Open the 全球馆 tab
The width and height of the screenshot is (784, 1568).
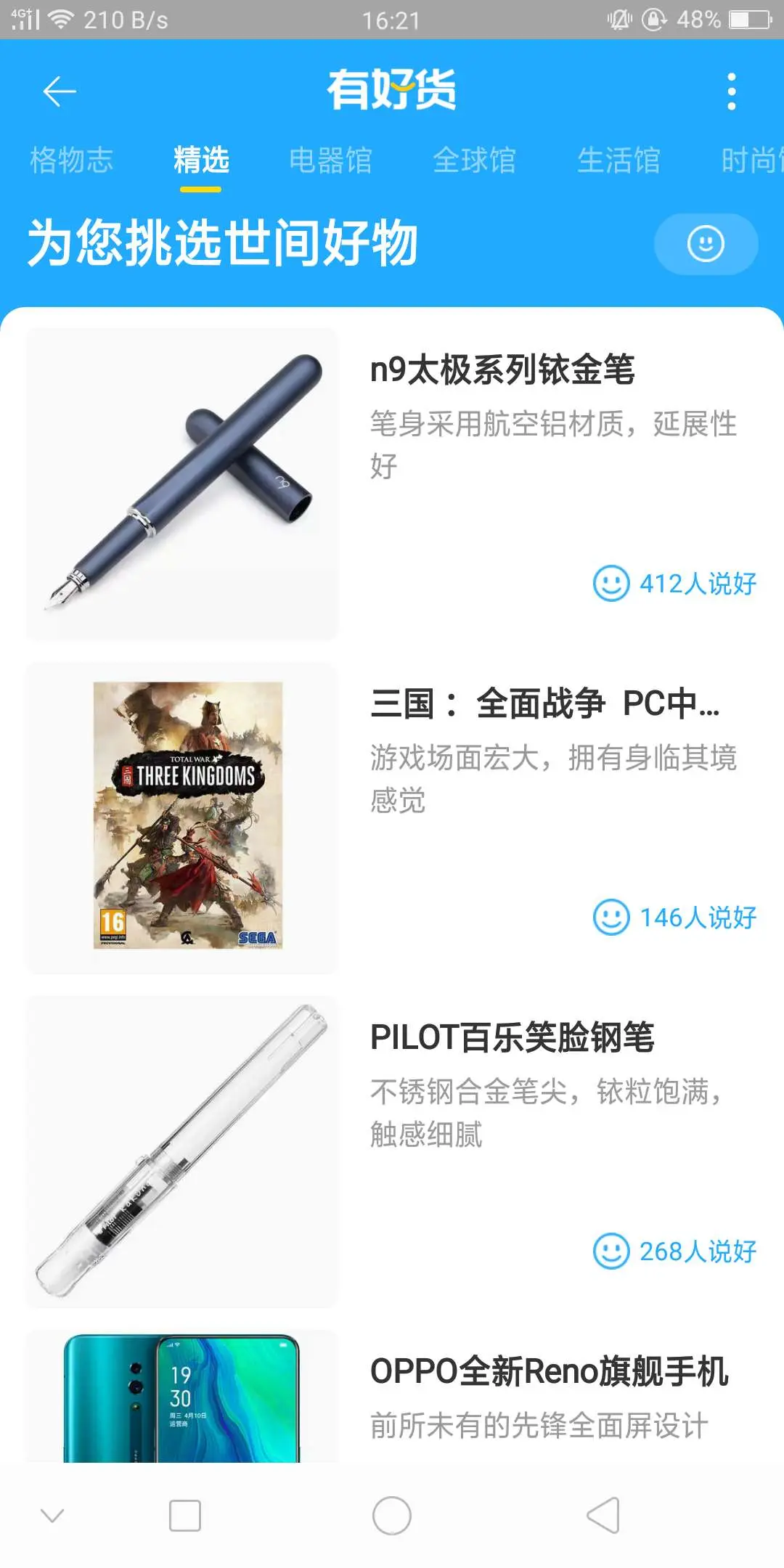[x=474, y=160]
